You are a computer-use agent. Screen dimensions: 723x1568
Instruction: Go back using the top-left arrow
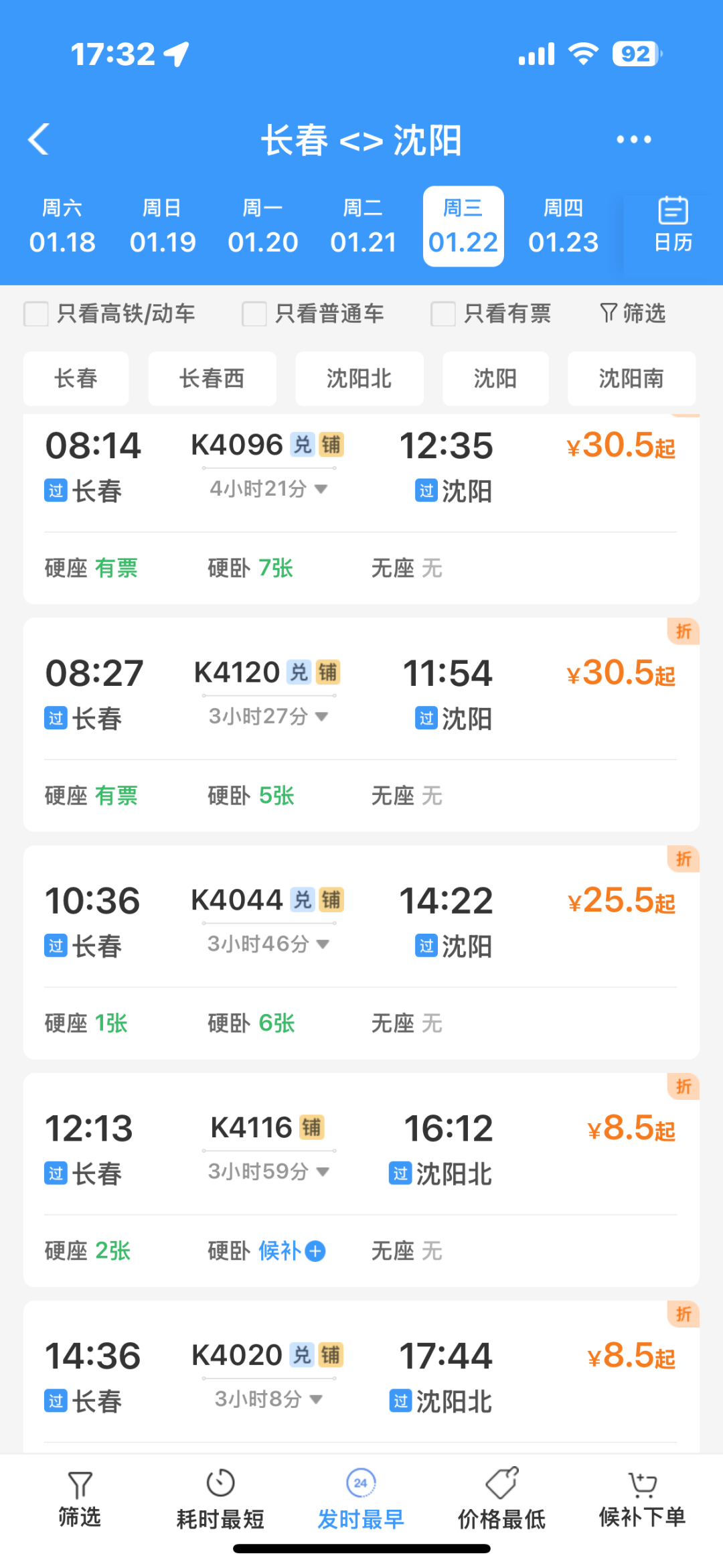(x=39, y=139)
